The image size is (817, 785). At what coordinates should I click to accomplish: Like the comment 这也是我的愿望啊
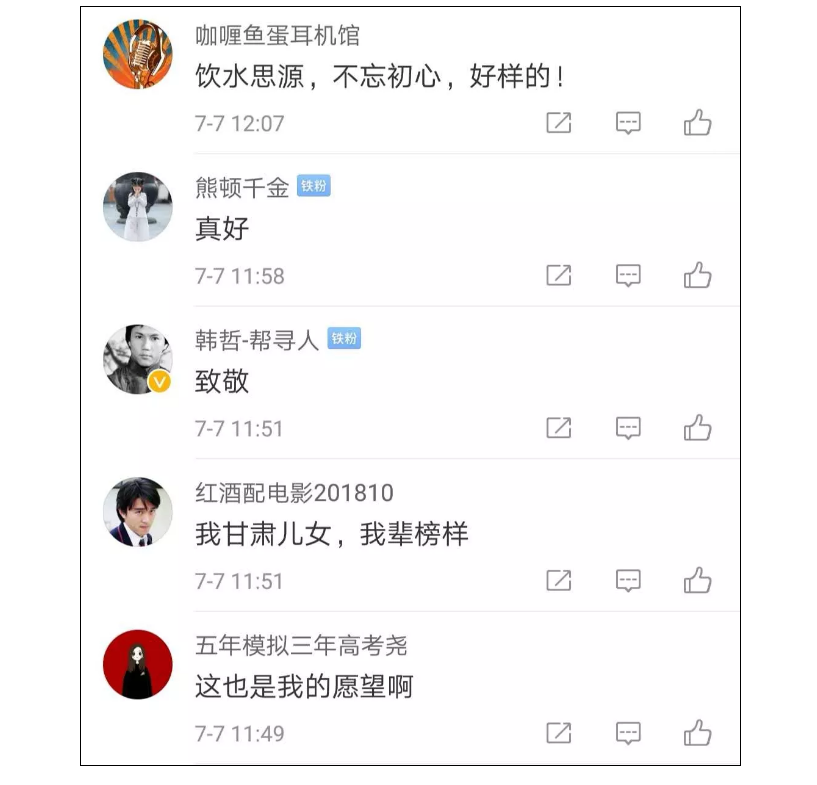pyautogui.click(x=697, y=733)
